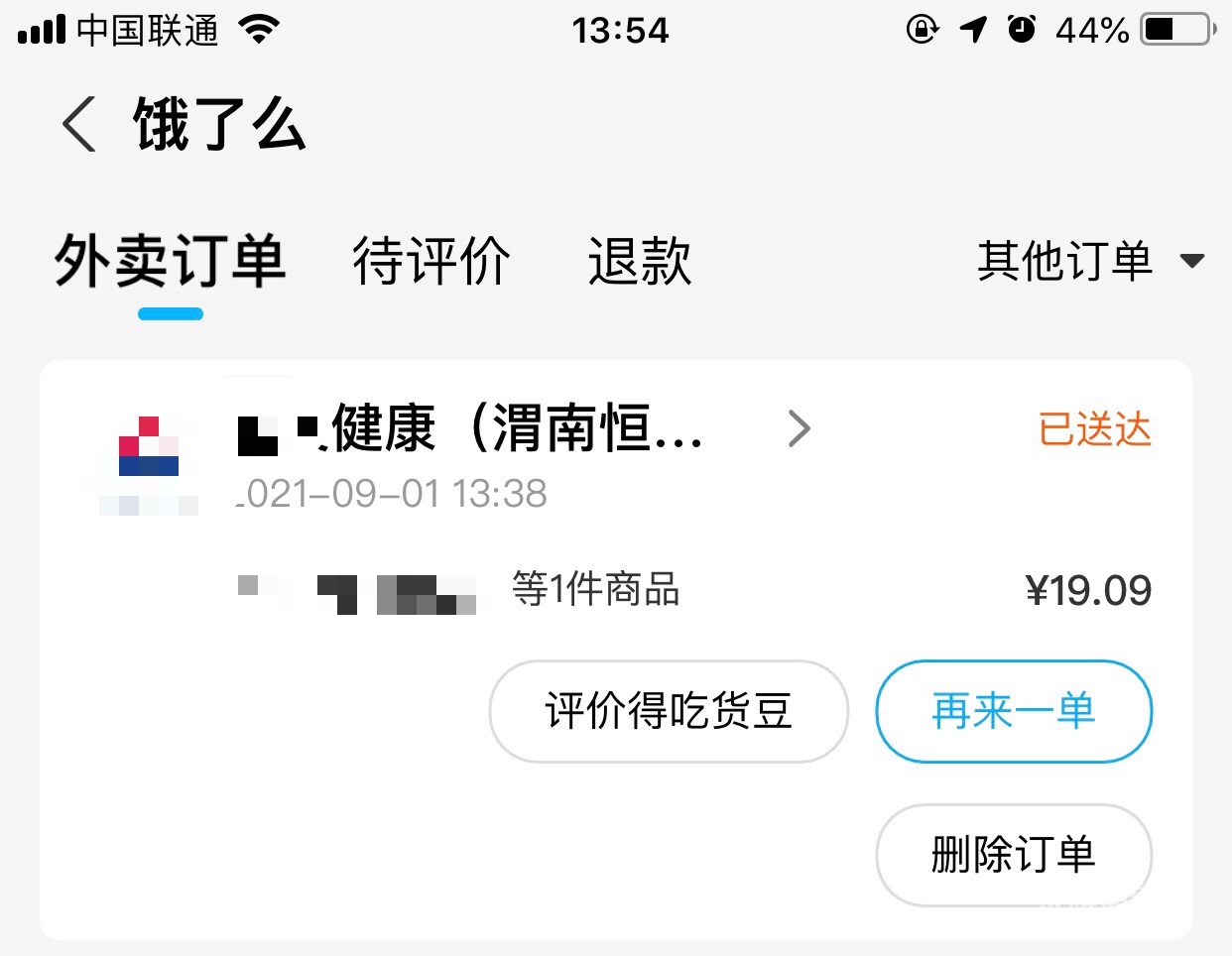Open the ¥19.09 order details
The height and width of the screenshot is (956, 1232).
pyautogui.click(x=1087, y=591)
